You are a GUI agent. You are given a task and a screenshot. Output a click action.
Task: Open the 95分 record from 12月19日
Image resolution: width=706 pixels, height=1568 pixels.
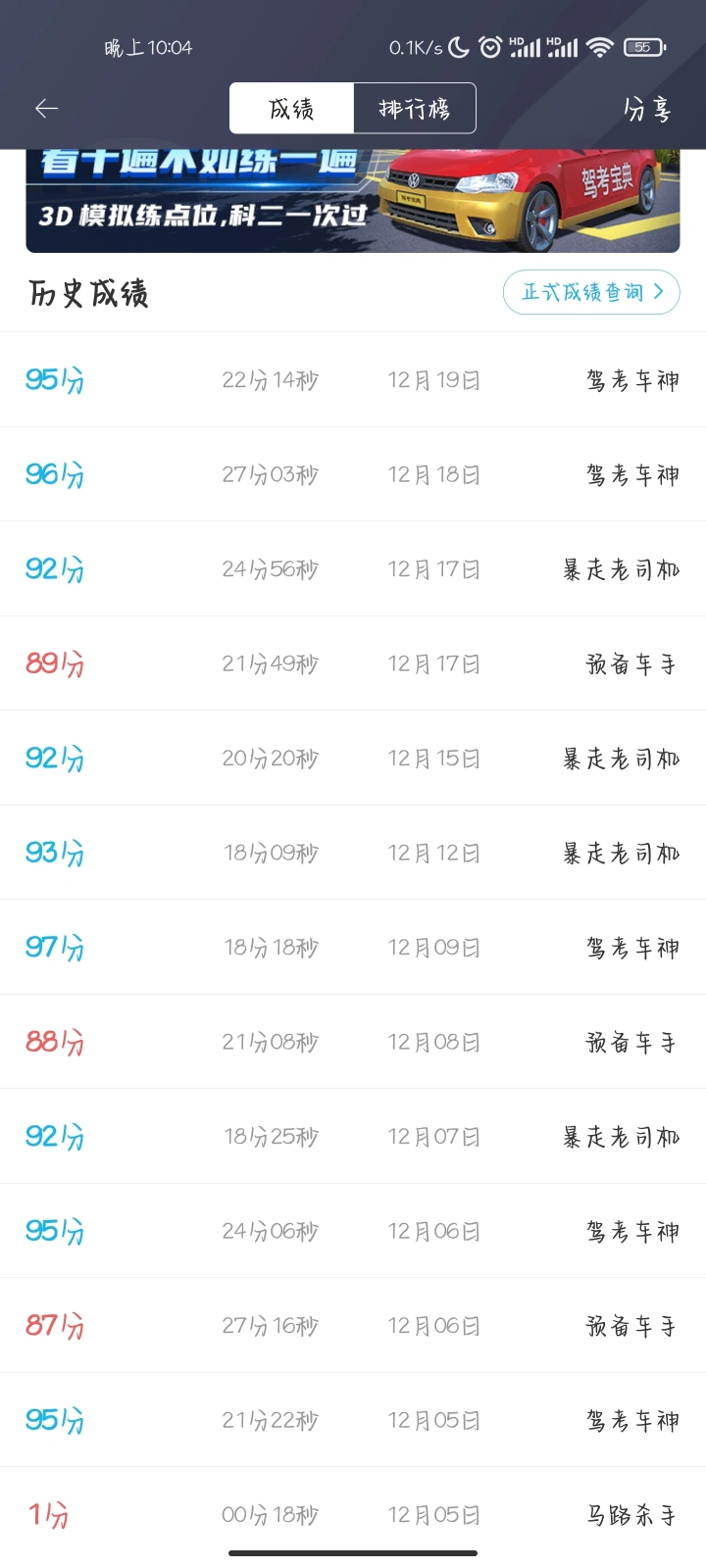[x=352, y=380]
